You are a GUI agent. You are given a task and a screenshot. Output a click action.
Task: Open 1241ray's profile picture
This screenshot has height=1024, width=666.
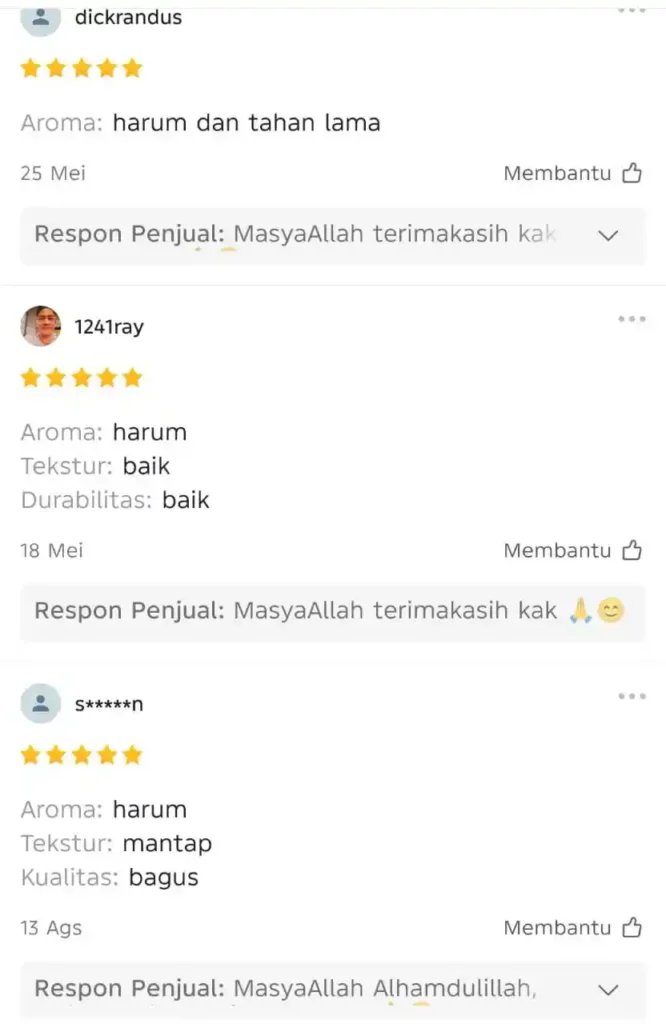[41, 326]
